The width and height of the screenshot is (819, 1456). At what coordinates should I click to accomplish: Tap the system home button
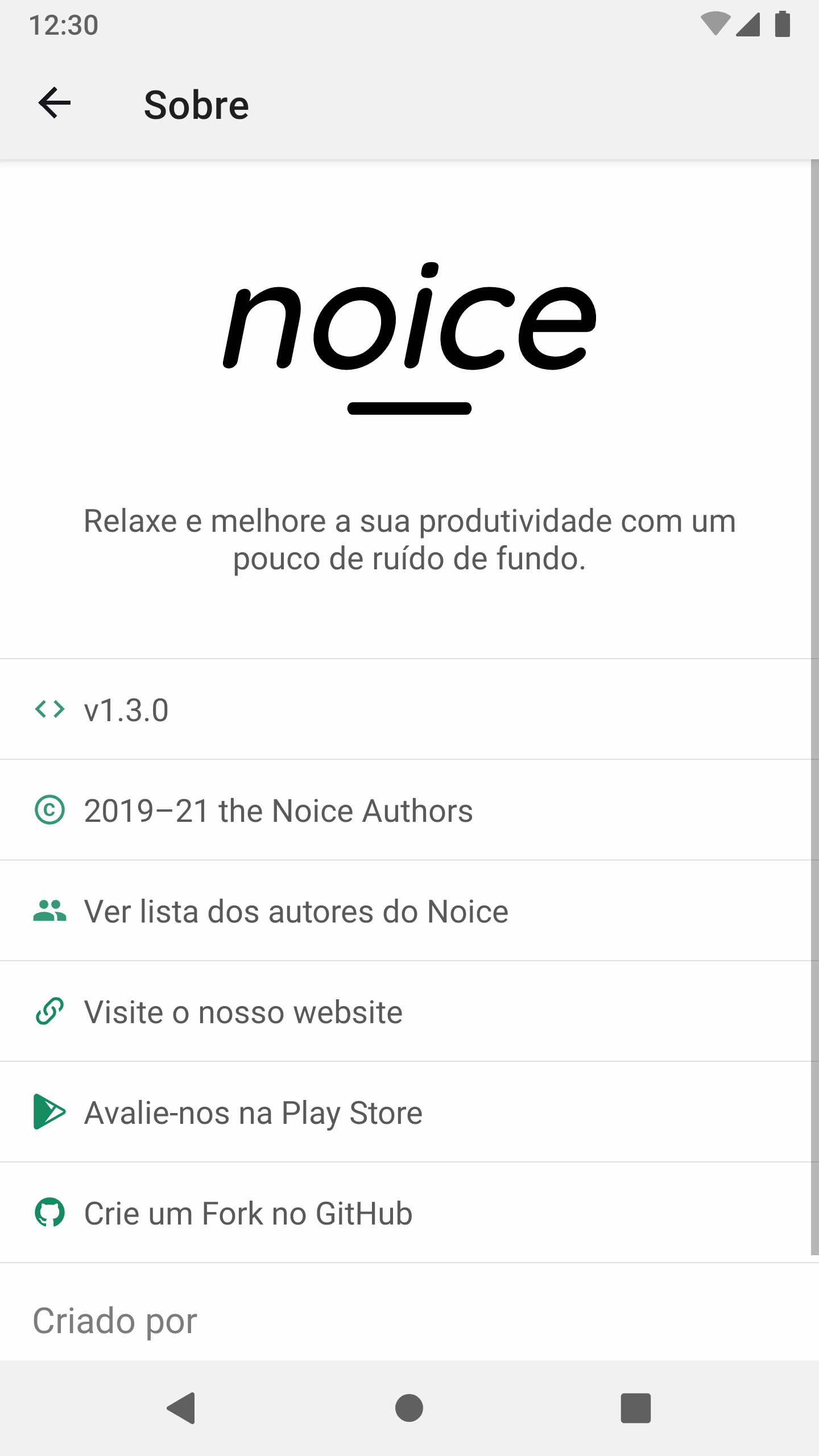click(409, 1408)
